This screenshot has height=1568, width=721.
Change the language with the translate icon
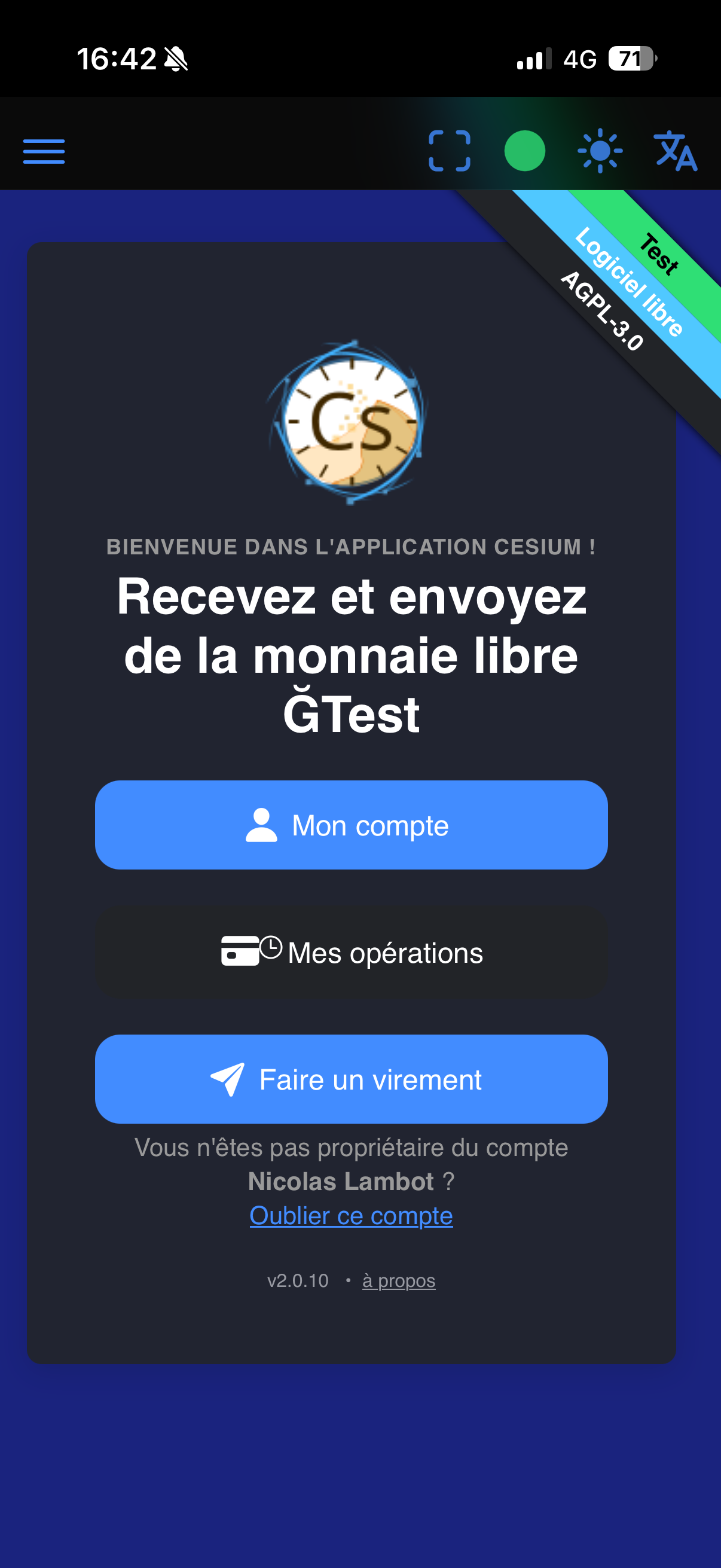675,150
